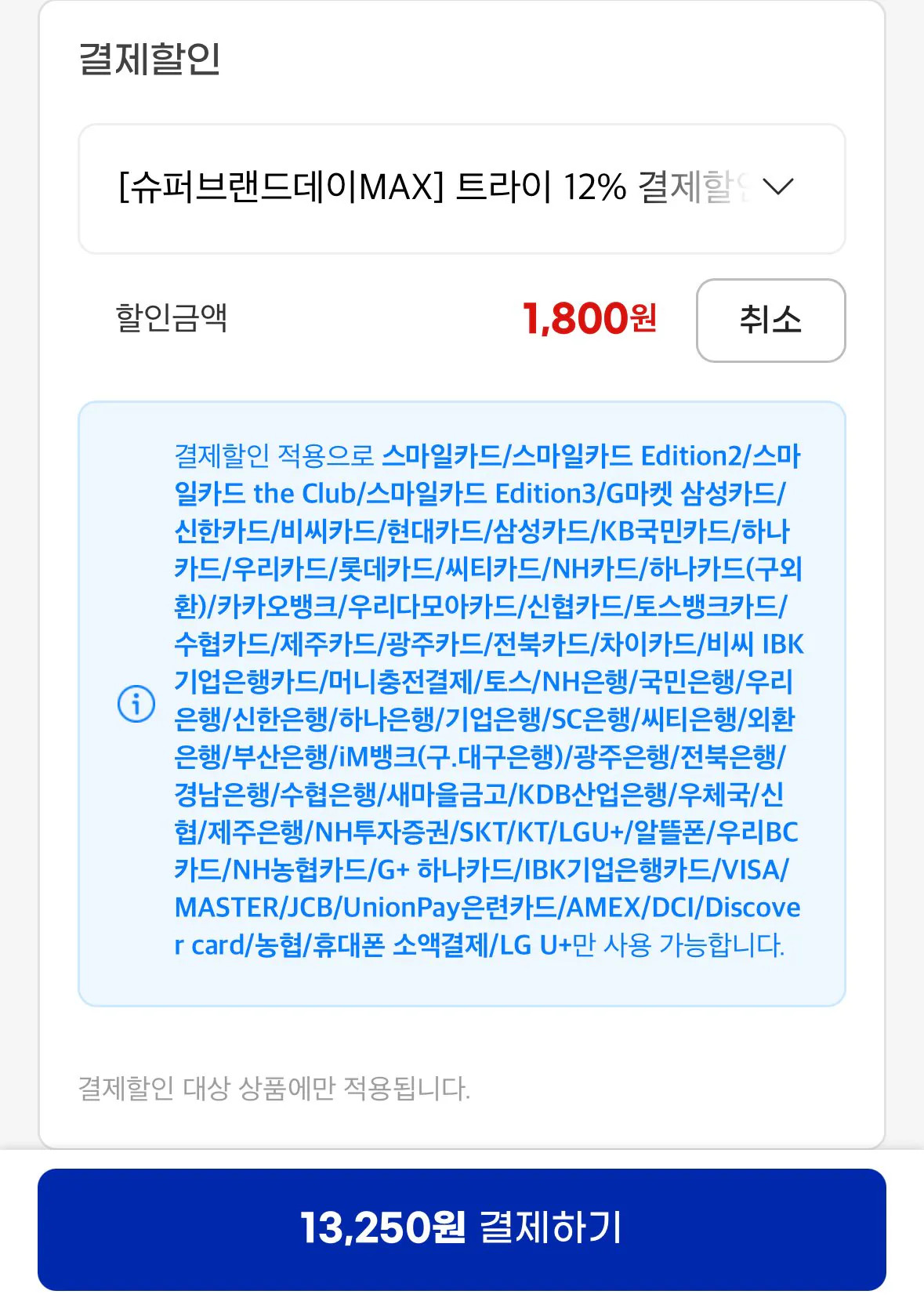The image size is (924, 1298).
Task: Tap 취소 to cancel the discount
Action: point(770,320)
